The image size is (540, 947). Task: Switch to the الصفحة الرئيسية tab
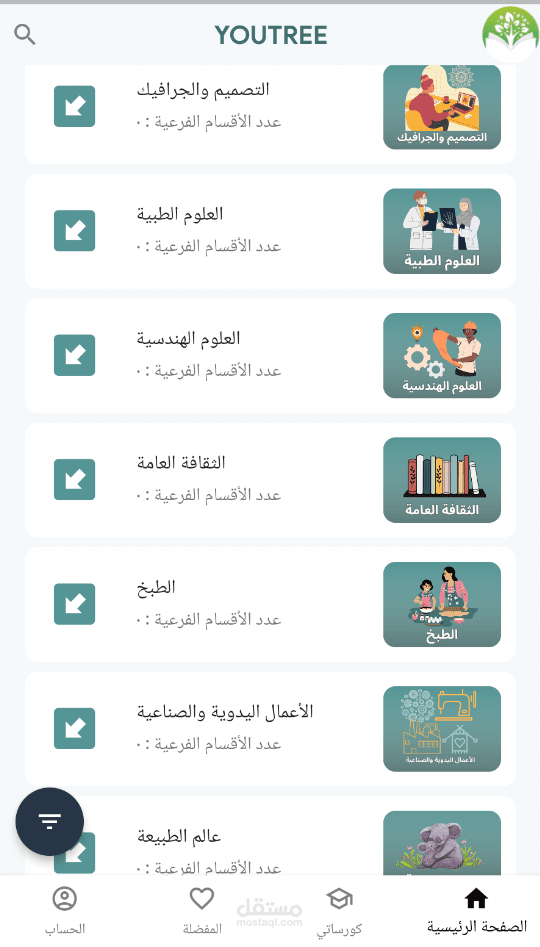[x=477, y=912]
